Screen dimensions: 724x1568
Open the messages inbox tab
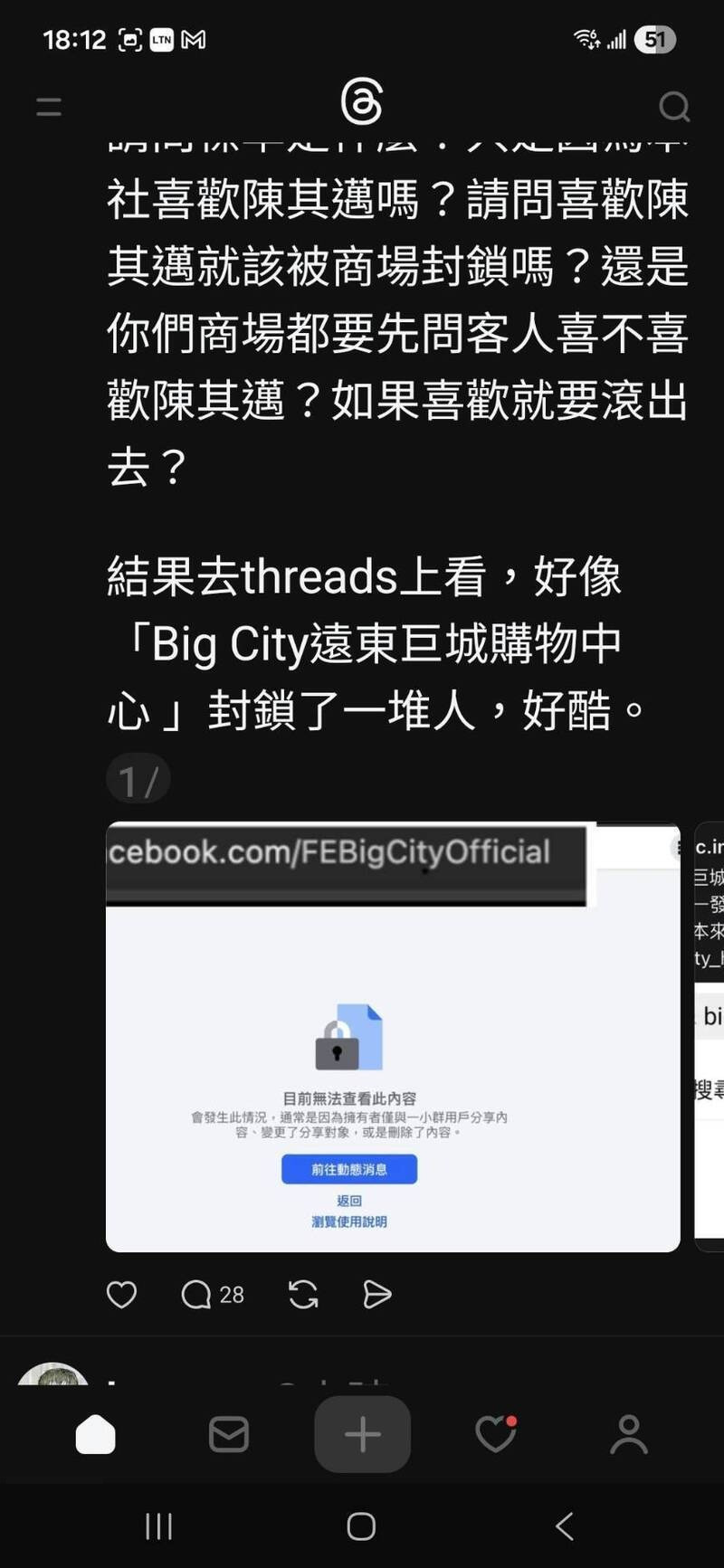coord(229,1435)
